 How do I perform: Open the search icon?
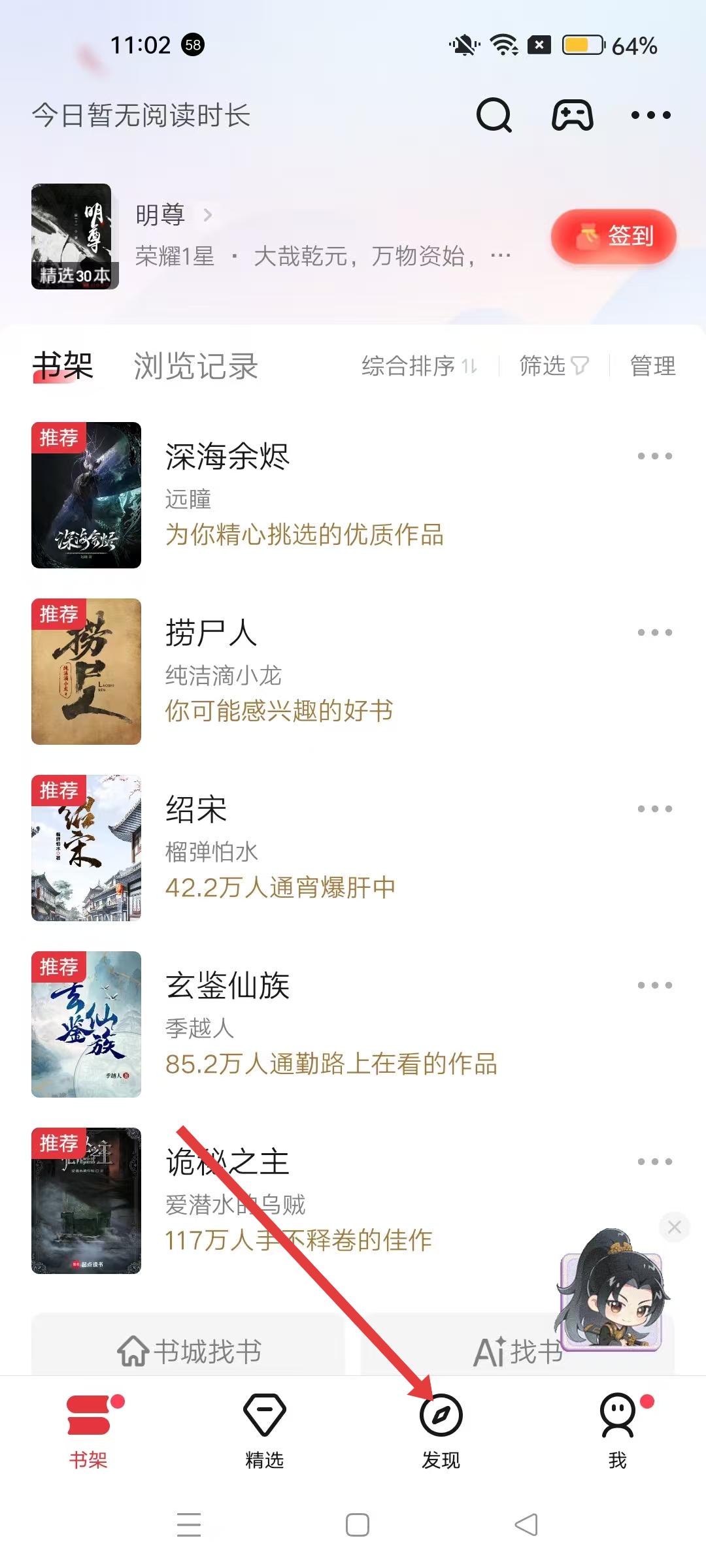[494, 116]
